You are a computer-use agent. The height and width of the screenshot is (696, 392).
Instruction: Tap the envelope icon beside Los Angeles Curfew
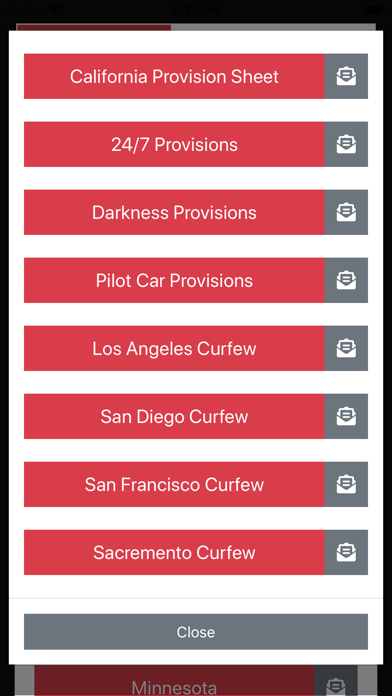click(346, 348)
